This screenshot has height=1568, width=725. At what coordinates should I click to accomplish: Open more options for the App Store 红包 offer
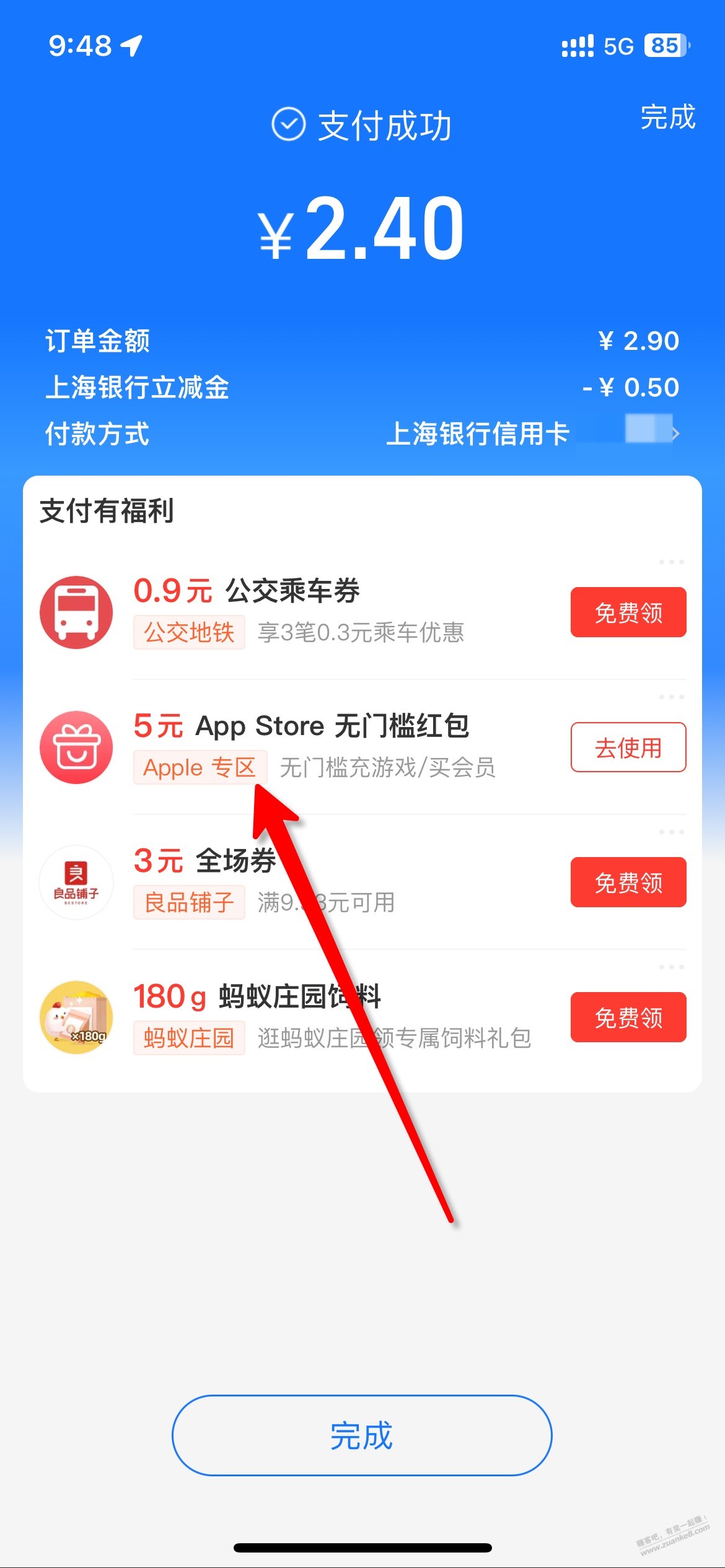point(671,697)
